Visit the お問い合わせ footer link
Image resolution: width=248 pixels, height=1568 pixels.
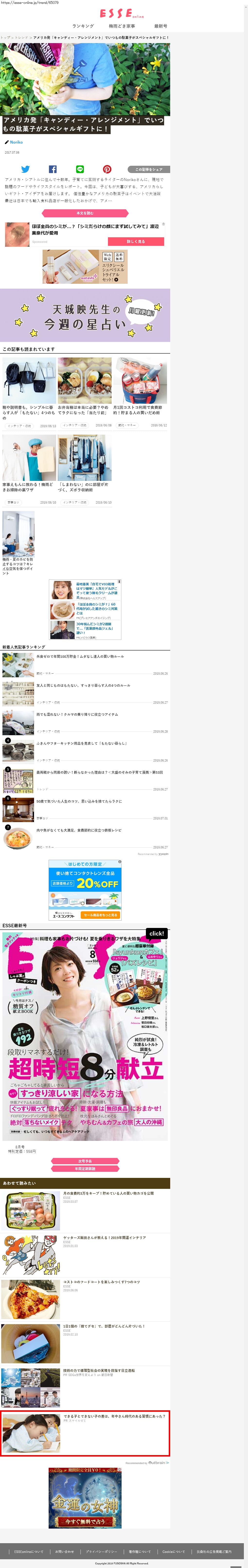[x=64, y=1551]
